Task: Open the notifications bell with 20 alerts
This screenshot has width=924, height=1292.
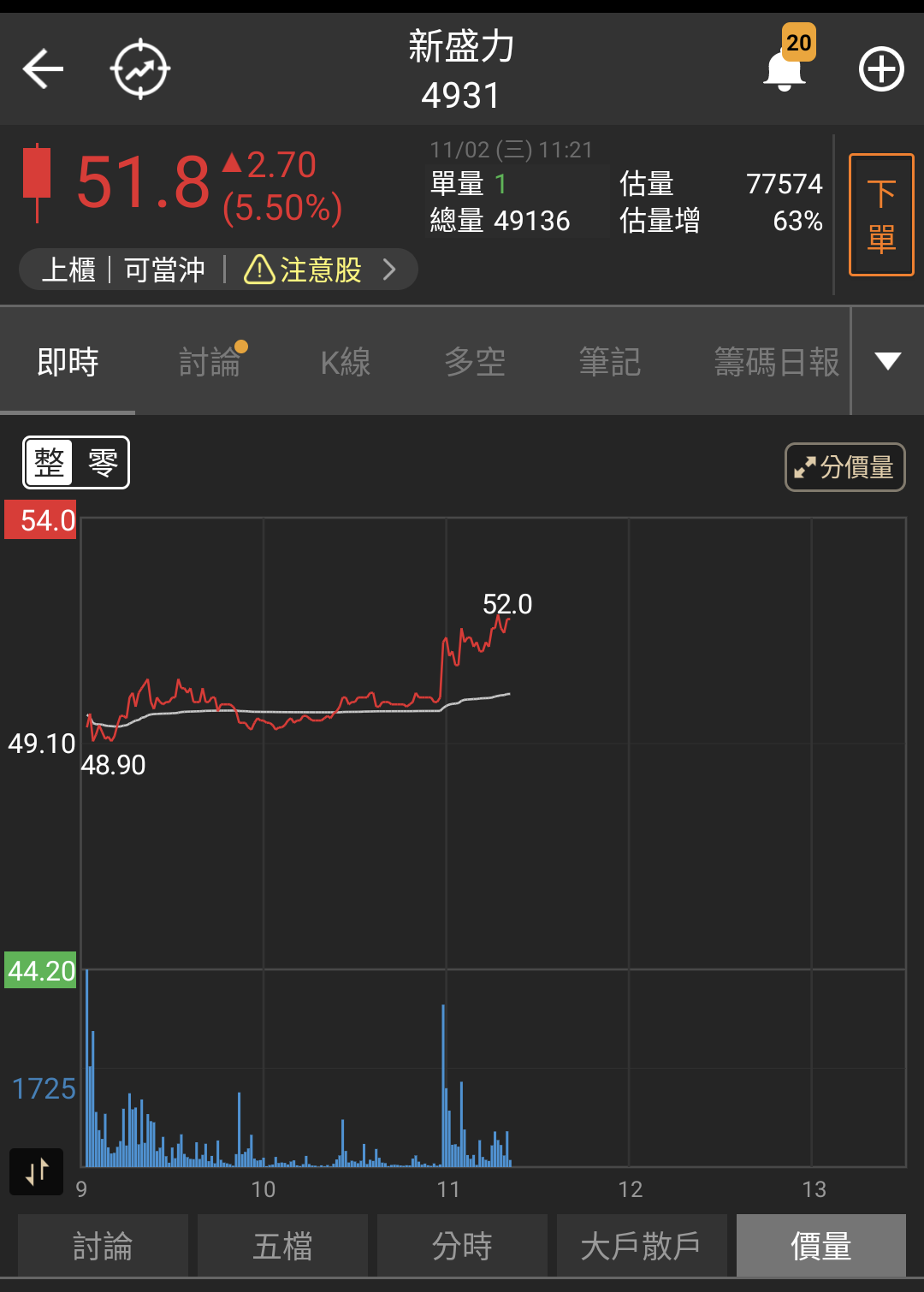Action: [x=787, y=62]
